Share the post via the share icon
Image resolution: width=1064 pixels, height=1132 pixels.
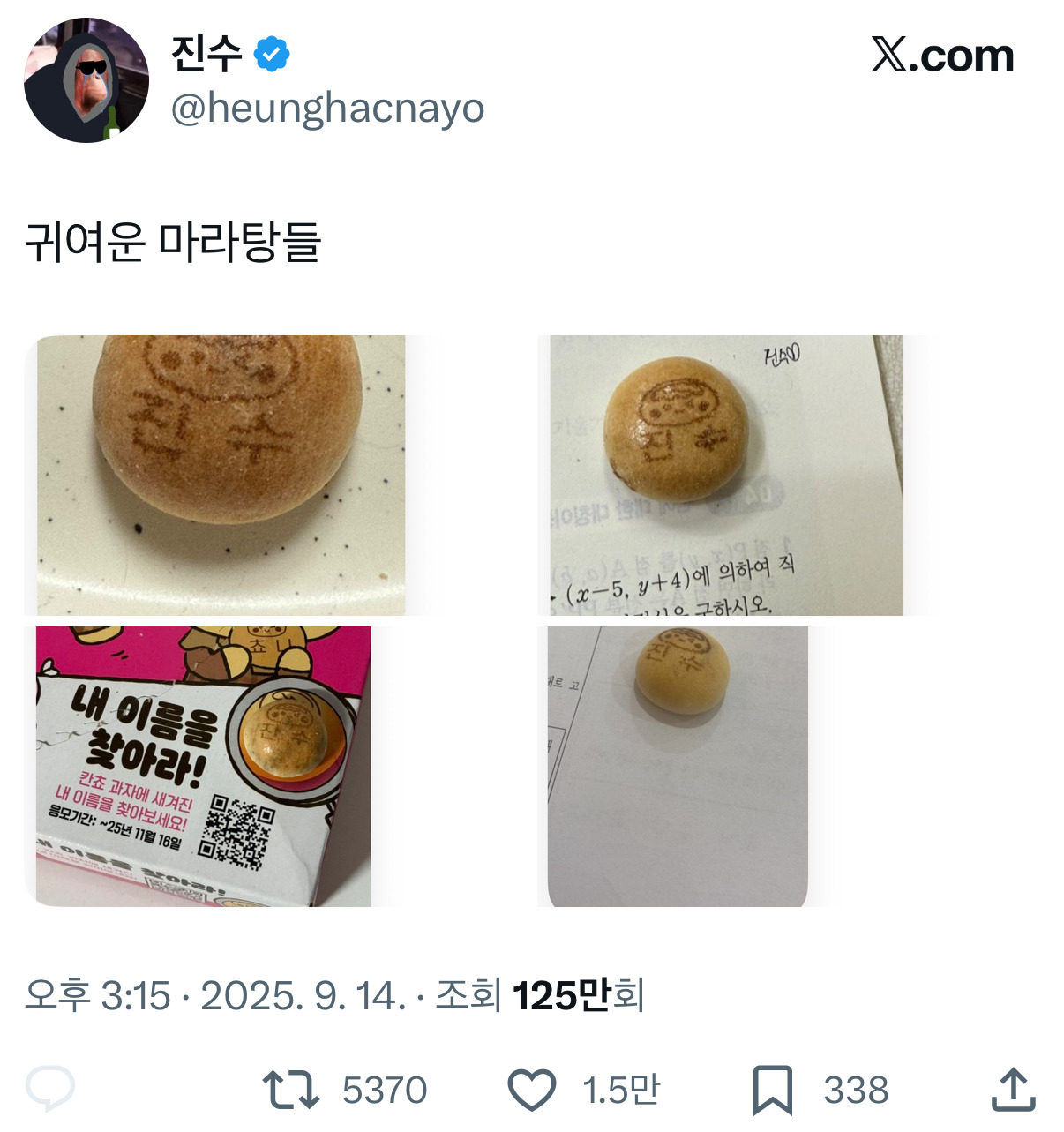pos(1012,1090)
